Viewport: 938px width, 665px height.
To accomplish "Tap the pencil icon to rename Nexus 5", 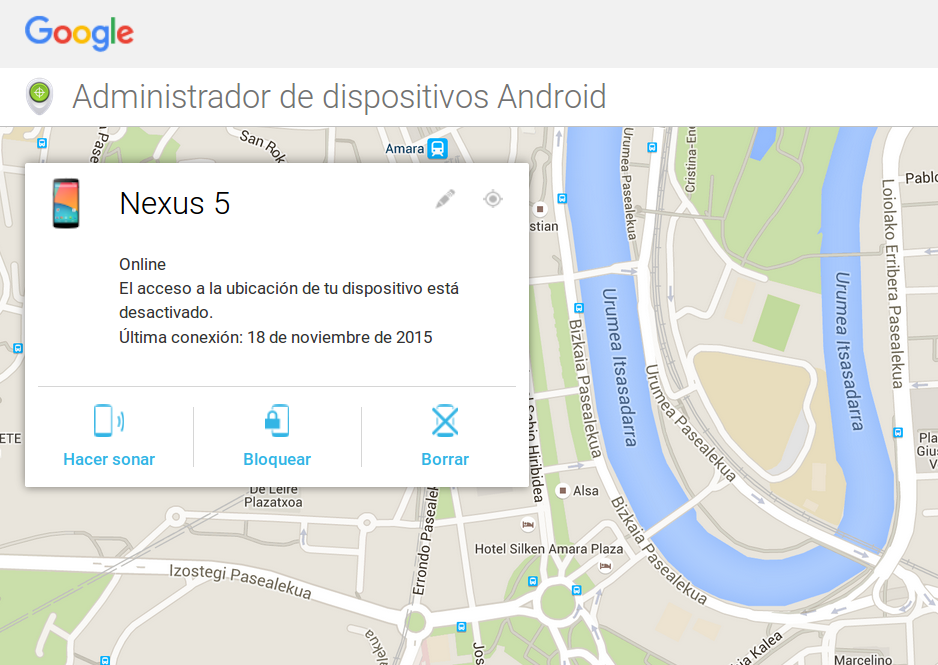I will [x=445, y=199].
